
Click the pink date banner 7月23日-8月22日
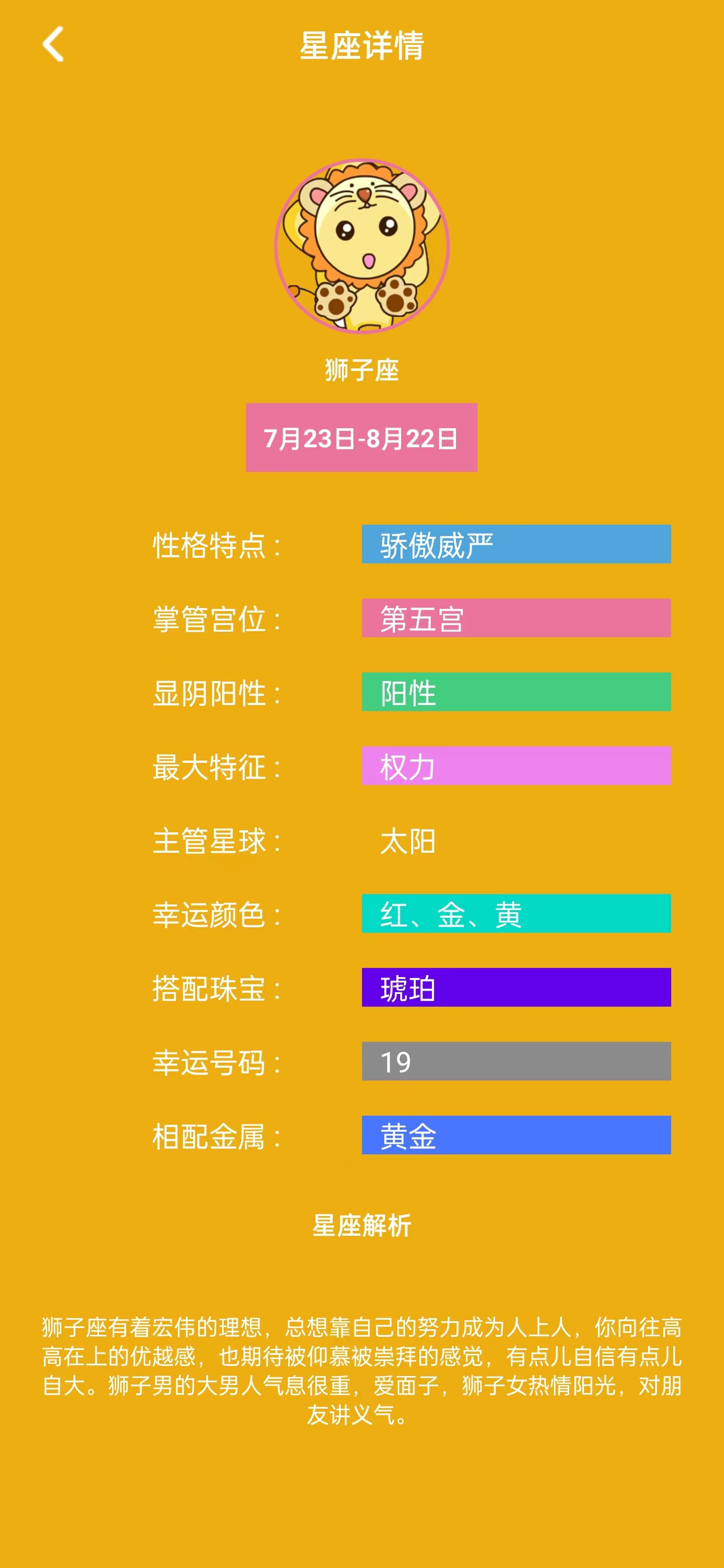point(361,438)
